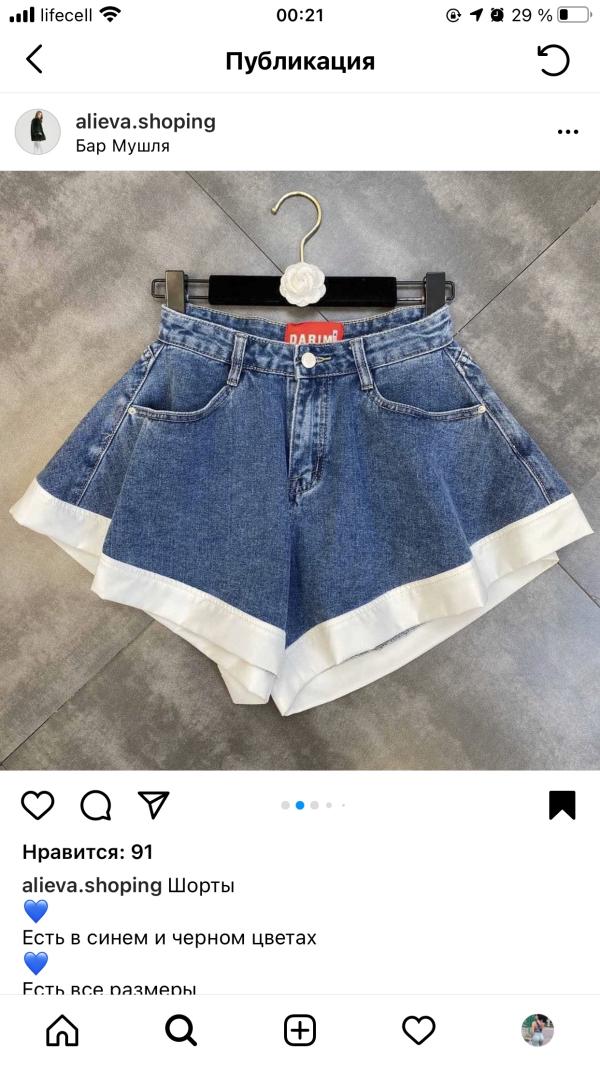Share the post via paper plane icon
600x1066 pixels.
pyautogui.click(x=154, y=804)
